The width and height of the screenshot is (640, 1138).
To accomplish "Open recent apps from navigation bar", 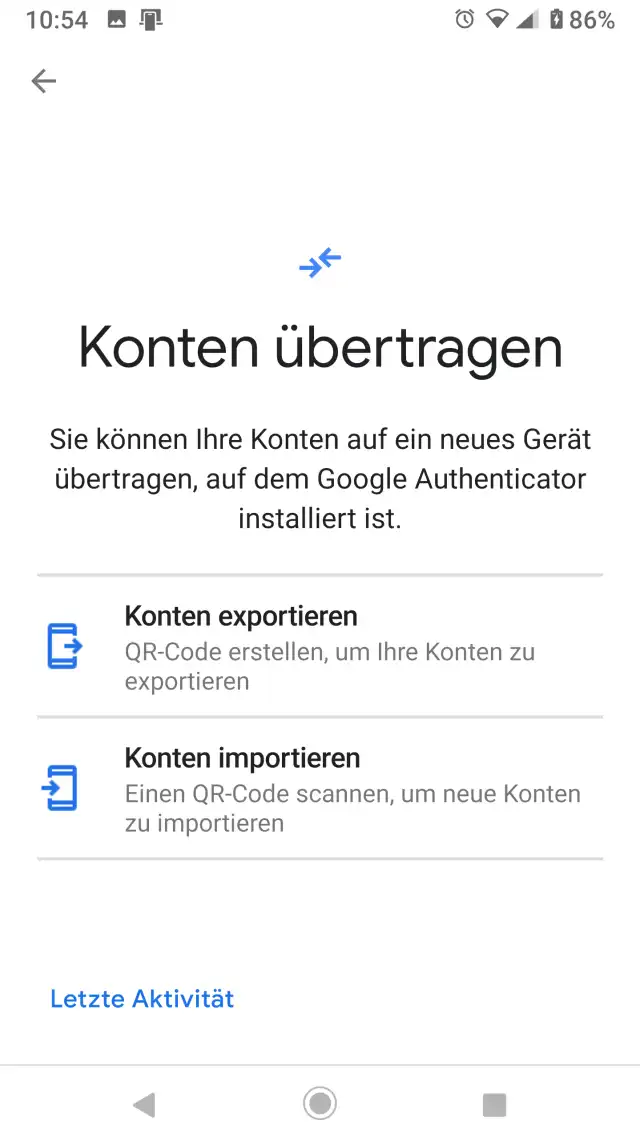I will pyautogui.click(x=494, y=1104).
